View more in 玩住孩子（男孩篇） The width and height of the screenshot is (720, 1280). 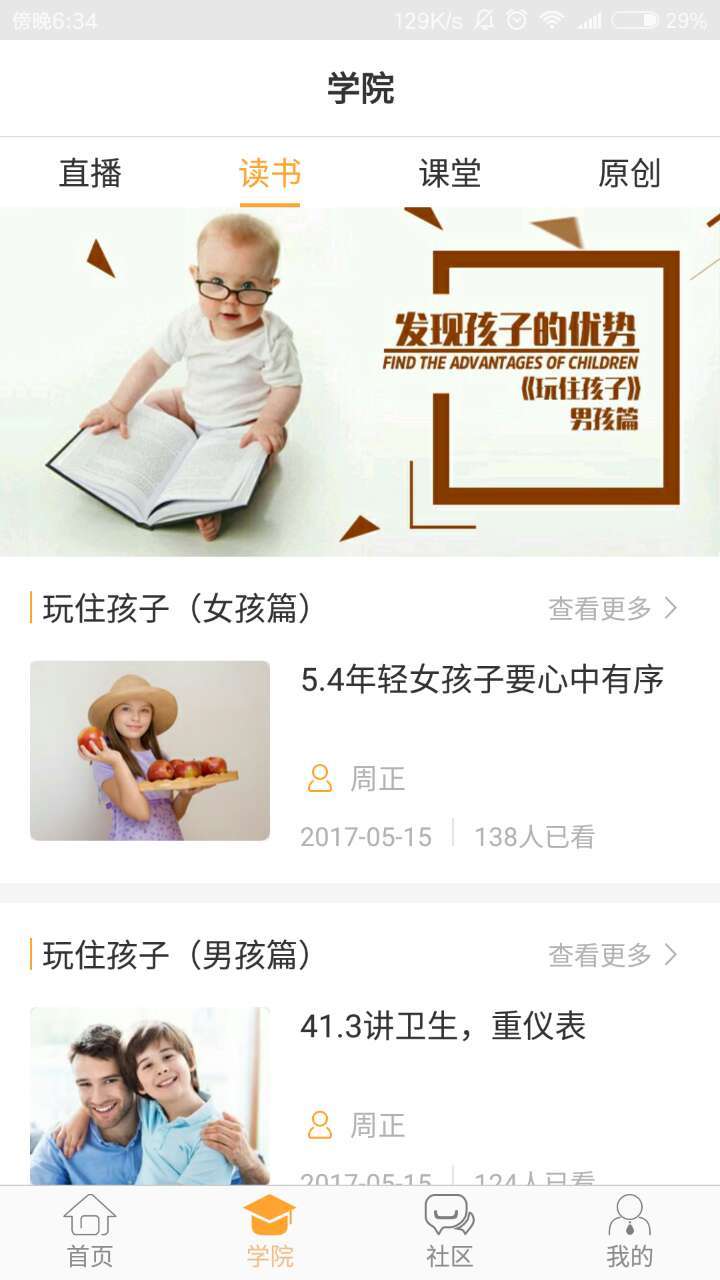612,955
